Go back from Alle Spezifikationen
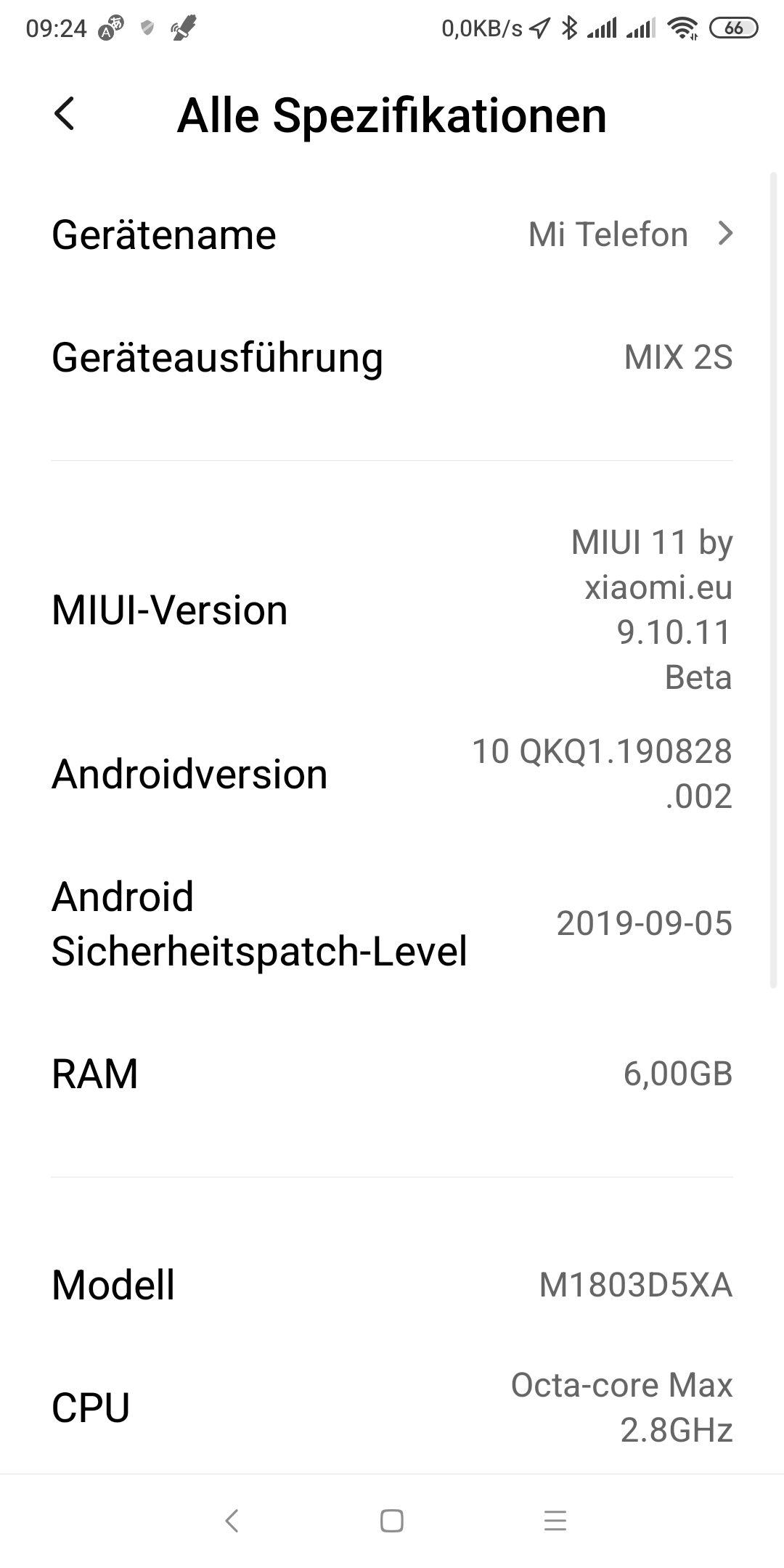The width and height of the screenshot is (784, 1568). pos(65,115)
